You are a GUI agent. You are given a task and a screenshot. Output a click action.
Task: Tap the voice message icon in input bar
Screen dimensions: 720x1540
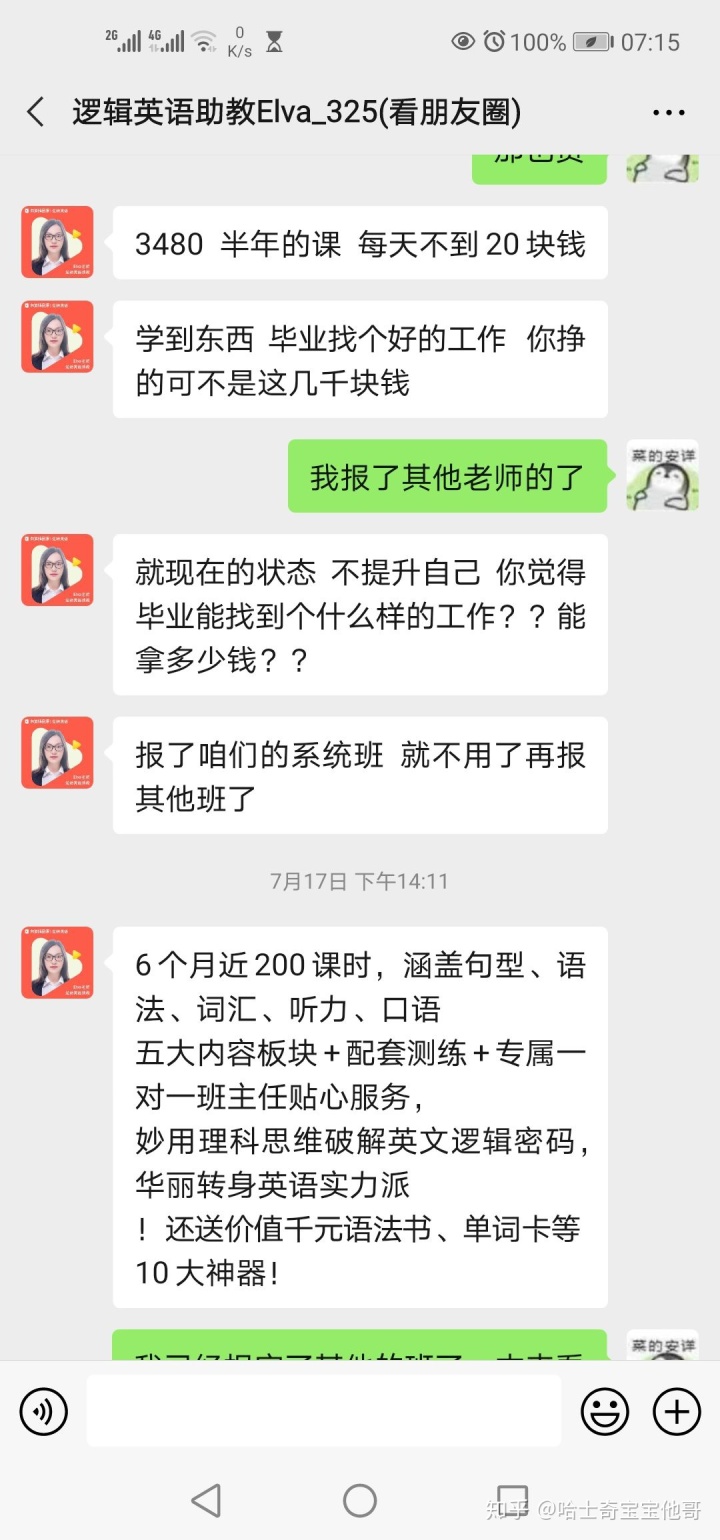[x=43, y=1411]
